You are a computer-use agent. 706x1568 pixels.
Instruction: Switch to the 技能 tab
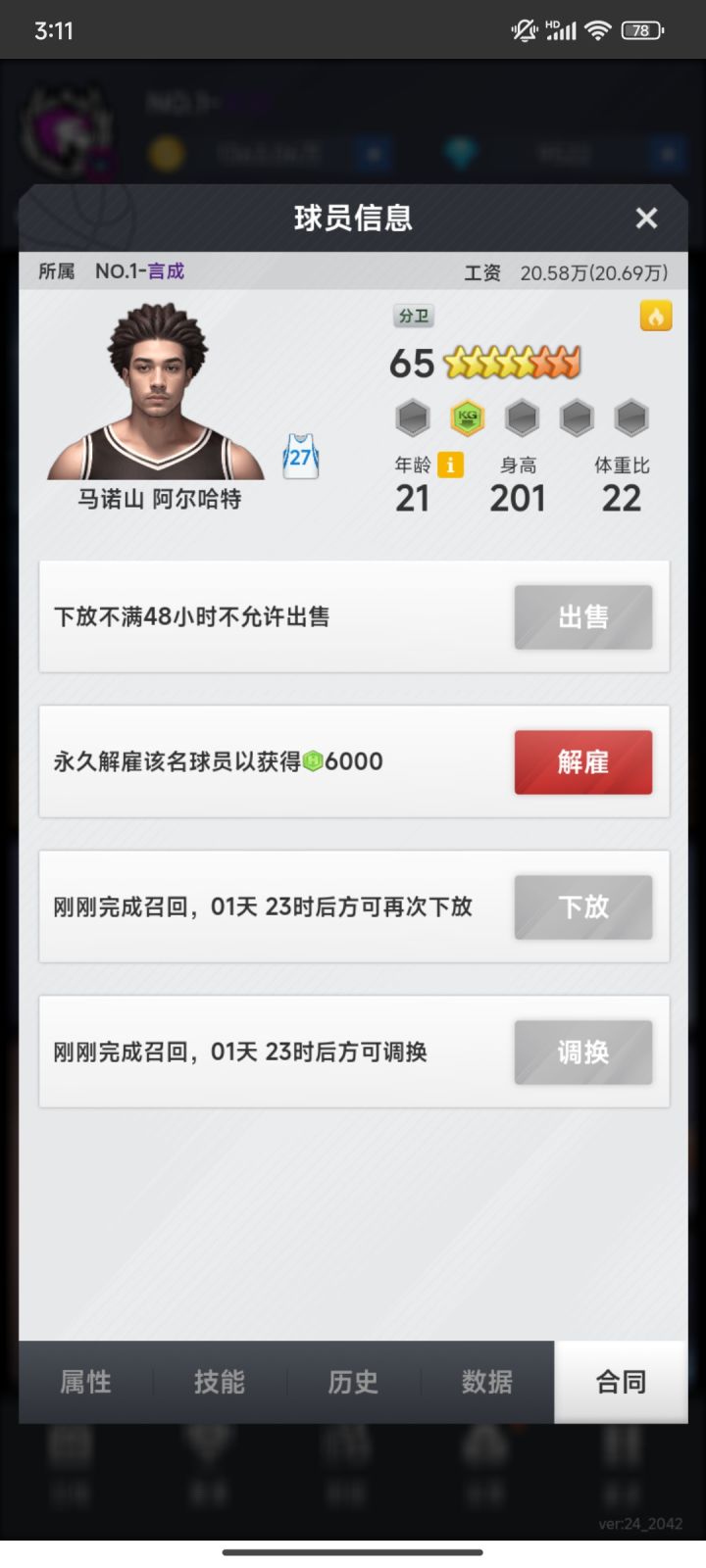(220, 1382)
